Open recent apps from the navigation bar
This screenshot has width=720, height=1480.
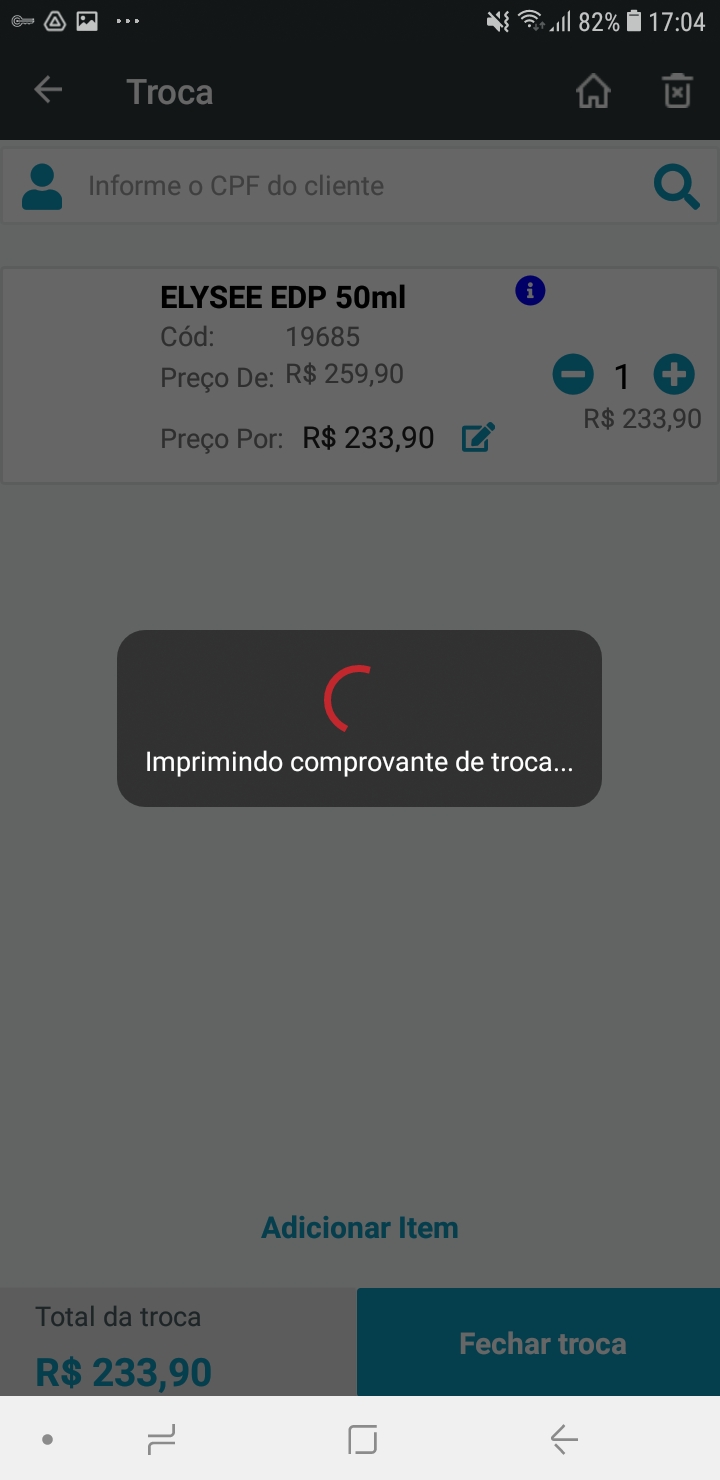(x=161, y=1440)
